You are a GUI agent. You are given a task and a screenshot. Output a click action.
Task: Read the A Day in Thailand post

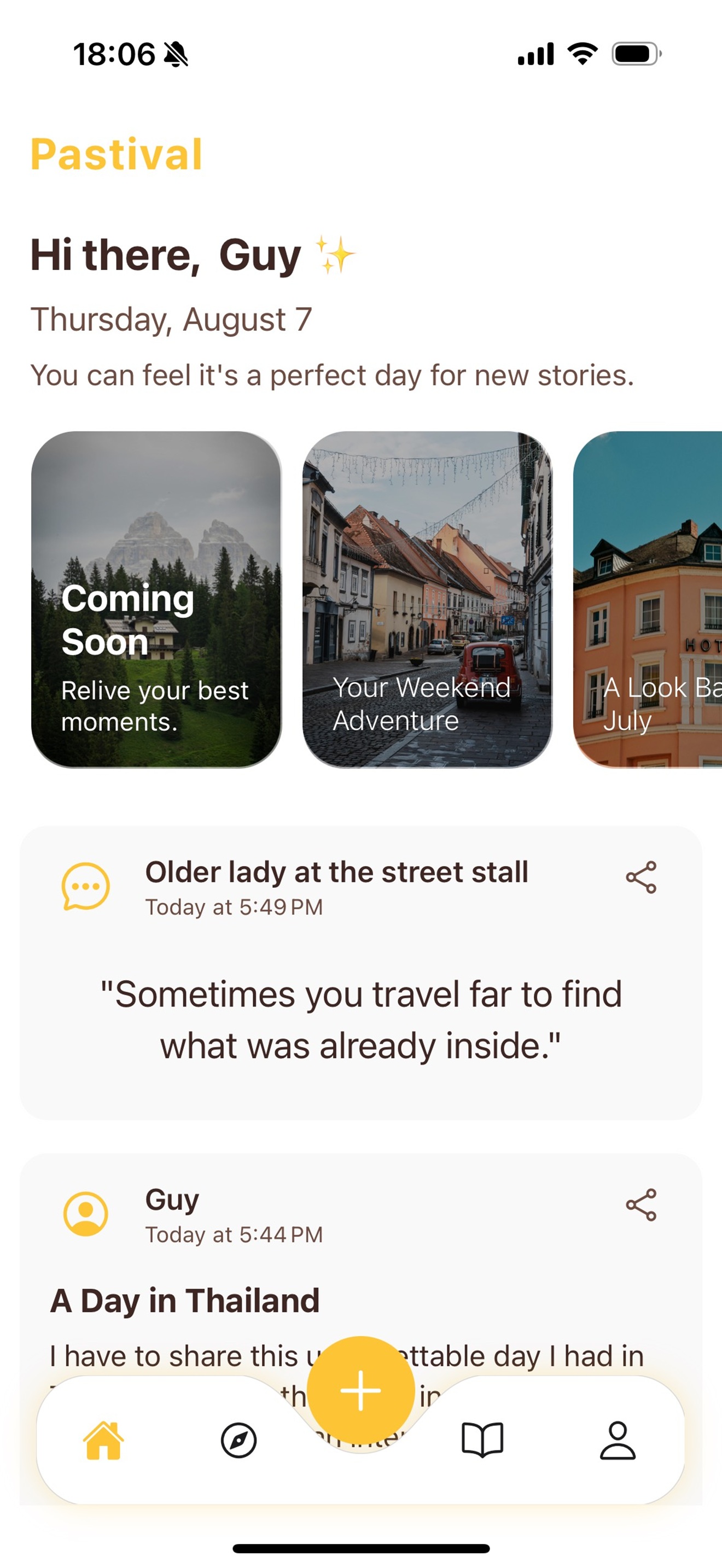point(185,1301)
